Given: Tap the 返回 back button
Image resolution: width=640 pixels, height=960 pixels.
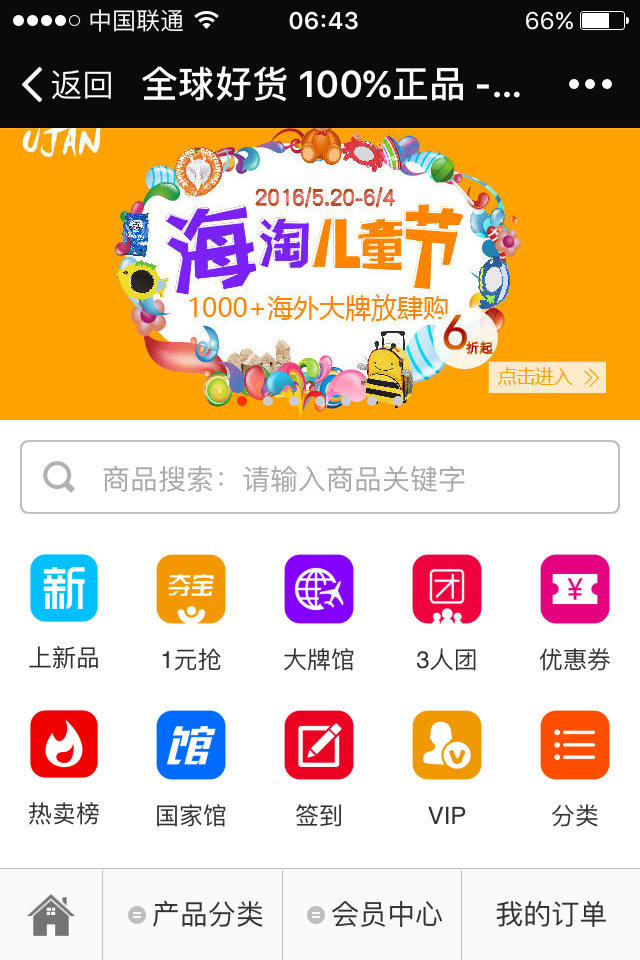Looking at the screenshot, I should 66,85.
